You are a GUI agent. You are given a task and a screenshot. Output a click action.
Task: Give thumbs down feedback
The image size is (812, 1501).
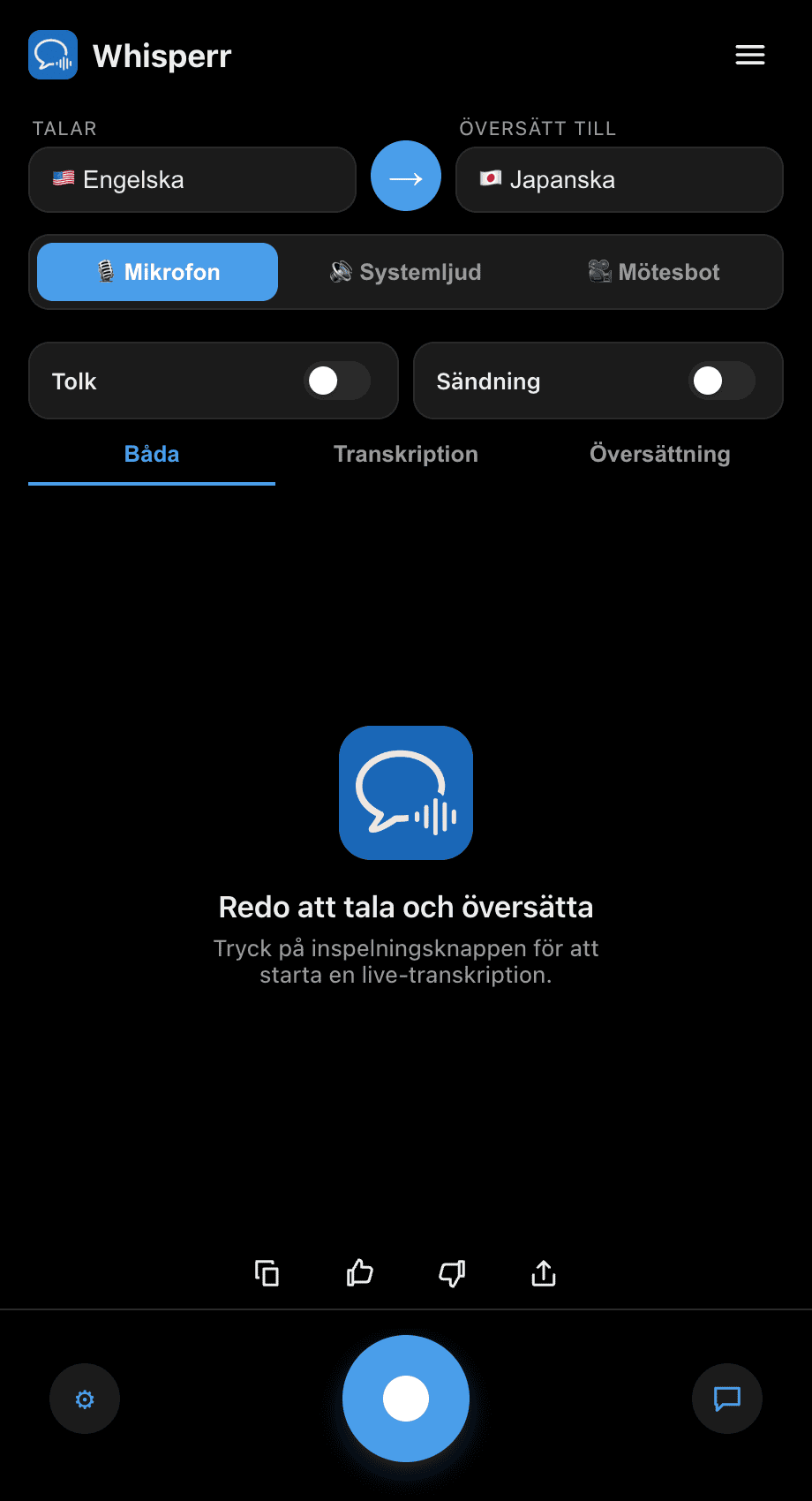452,1273
